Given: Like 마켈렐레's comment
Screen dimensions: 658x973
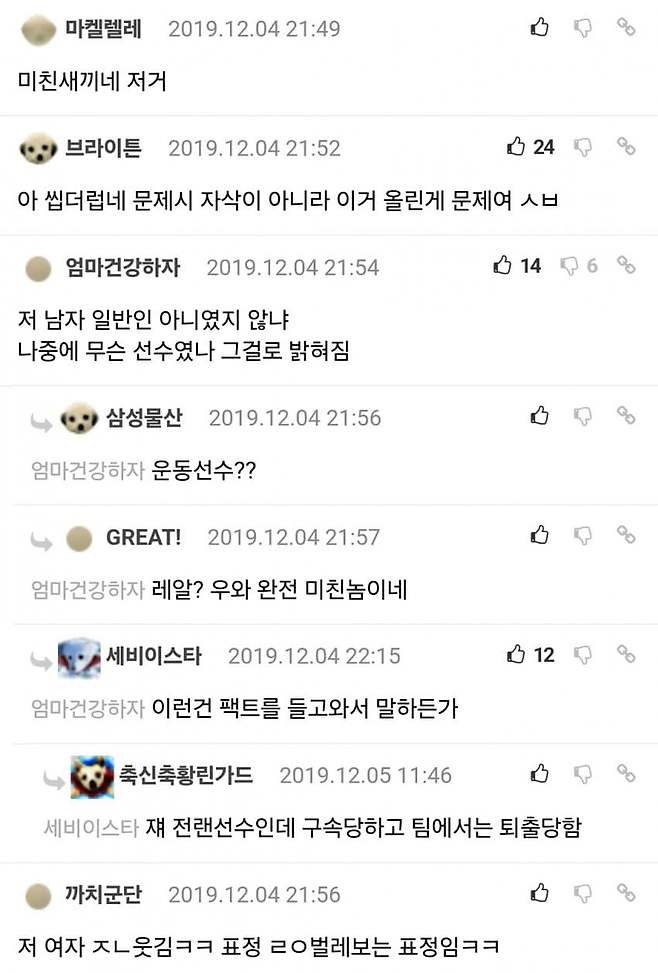Looking at the screenshot, I should (x=540, y=28).
